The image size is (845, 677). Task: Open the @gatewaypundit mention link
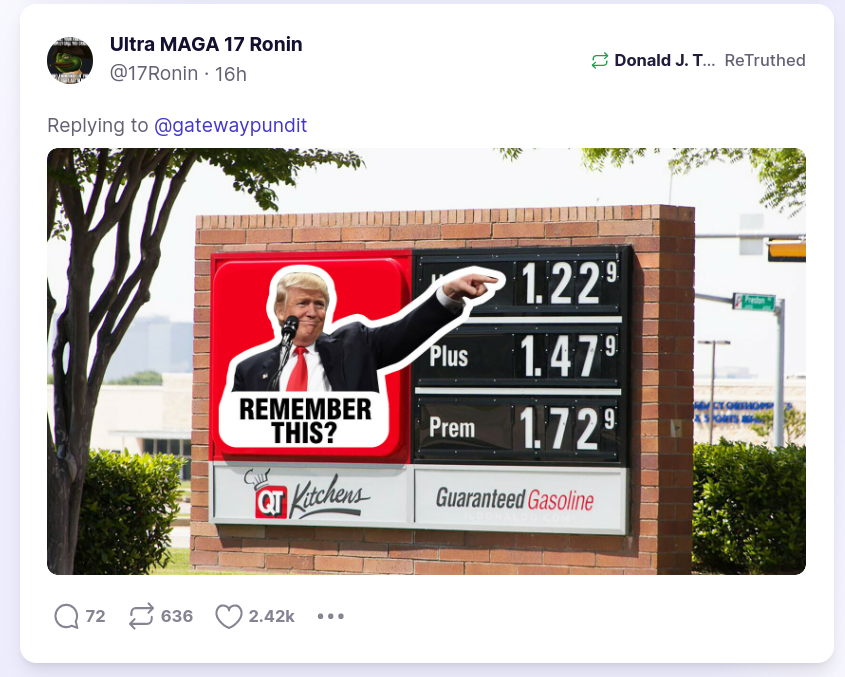[x=230, y=125]
